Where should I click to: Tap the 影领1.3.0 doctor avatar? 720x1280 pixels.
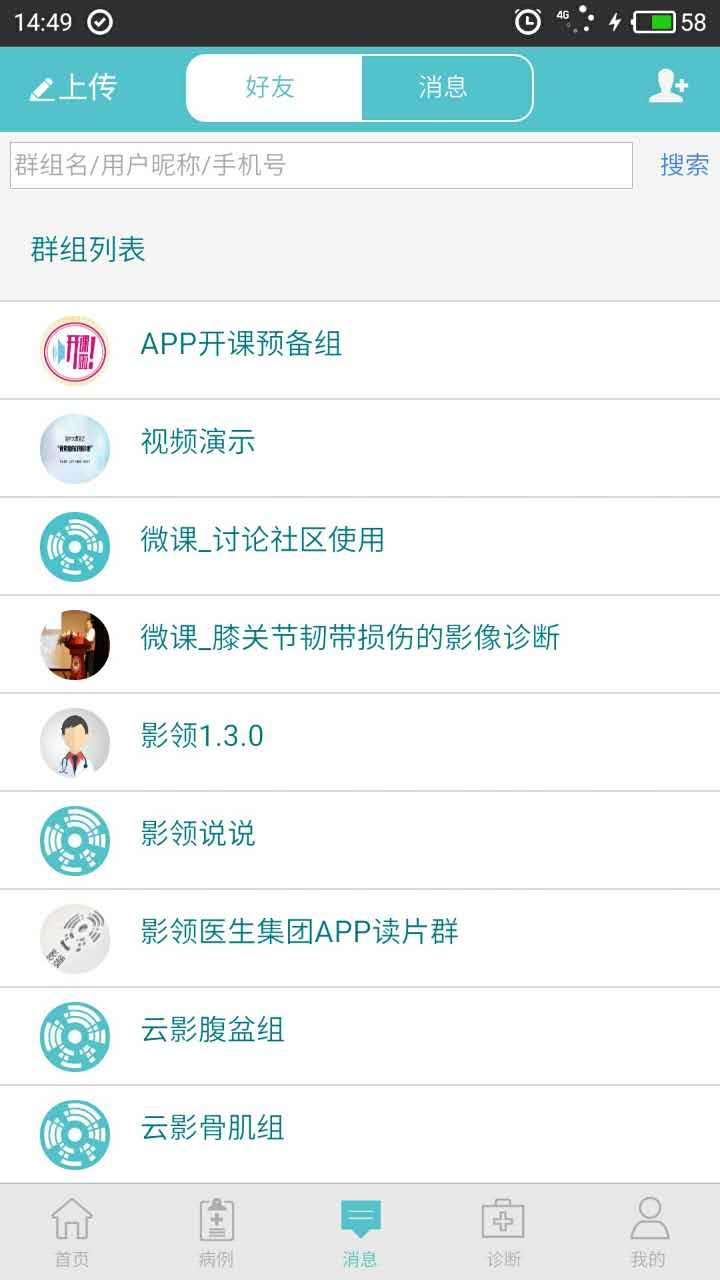[x=74, y=742]
